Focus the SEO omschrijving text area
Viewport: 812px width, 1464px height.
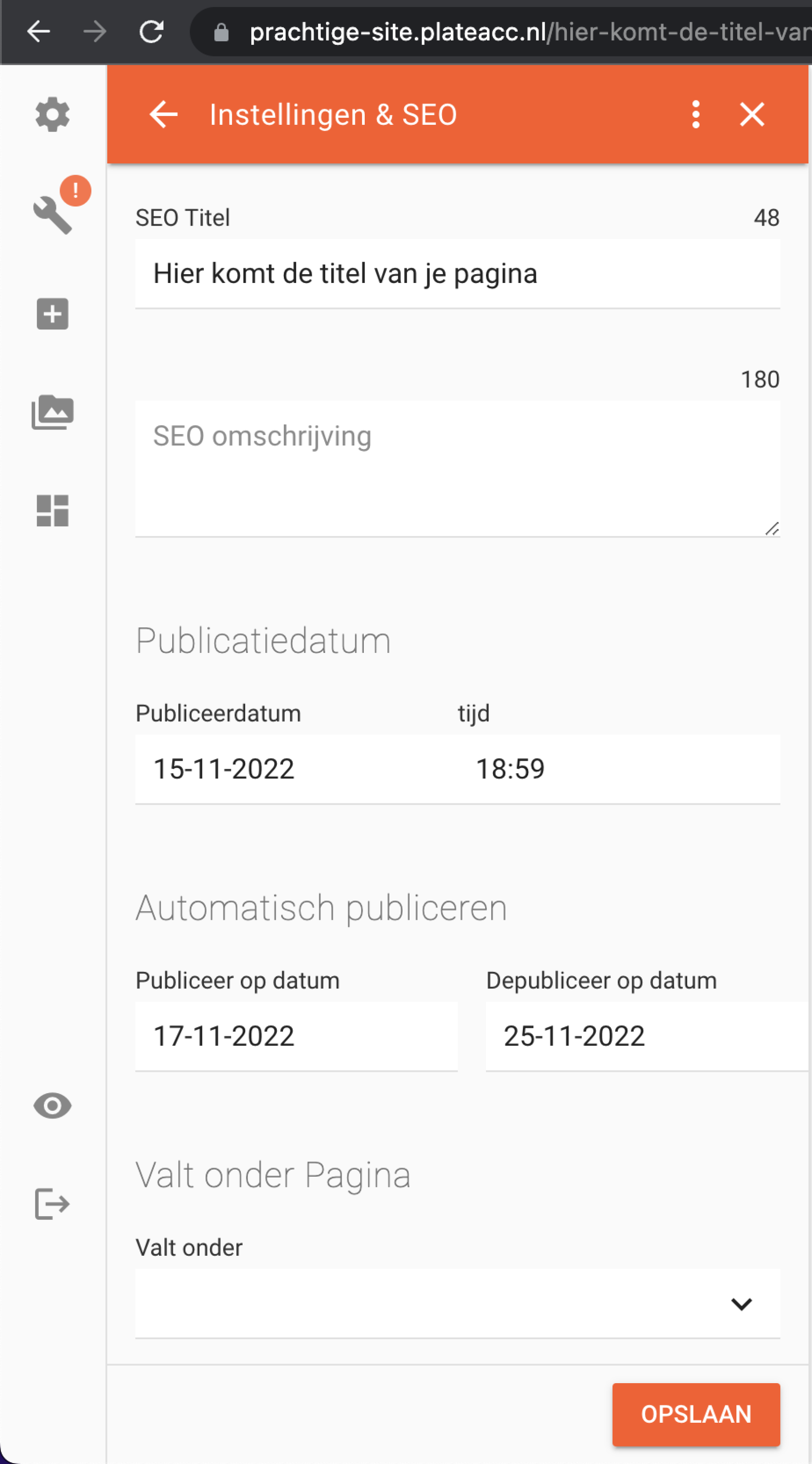[457, 469]
